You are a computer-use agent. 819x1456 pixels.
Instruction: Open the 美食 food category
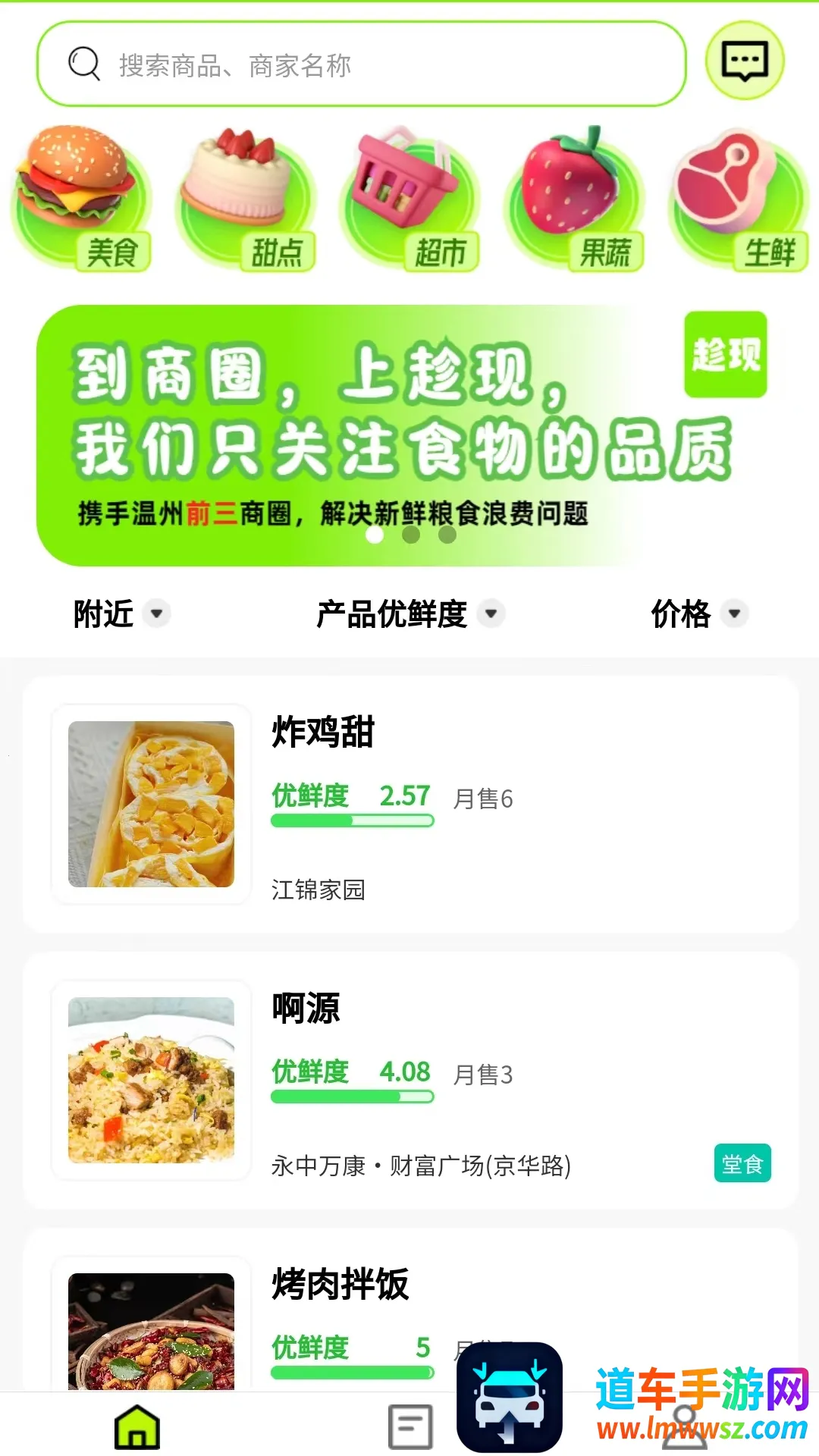pyautogui.click(x=81, y=199)
